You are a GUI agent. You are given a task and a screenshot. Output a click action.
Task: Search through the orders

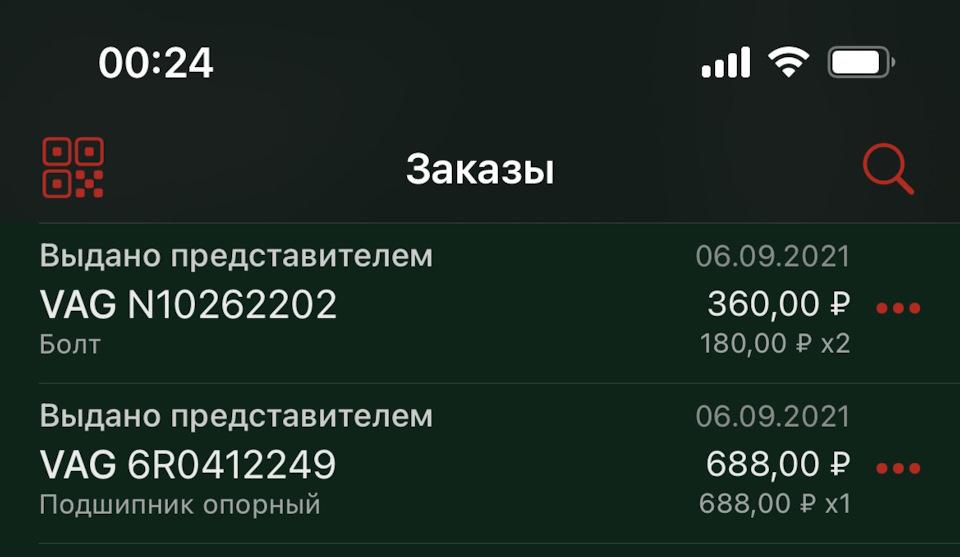click(x=888, y=170)
